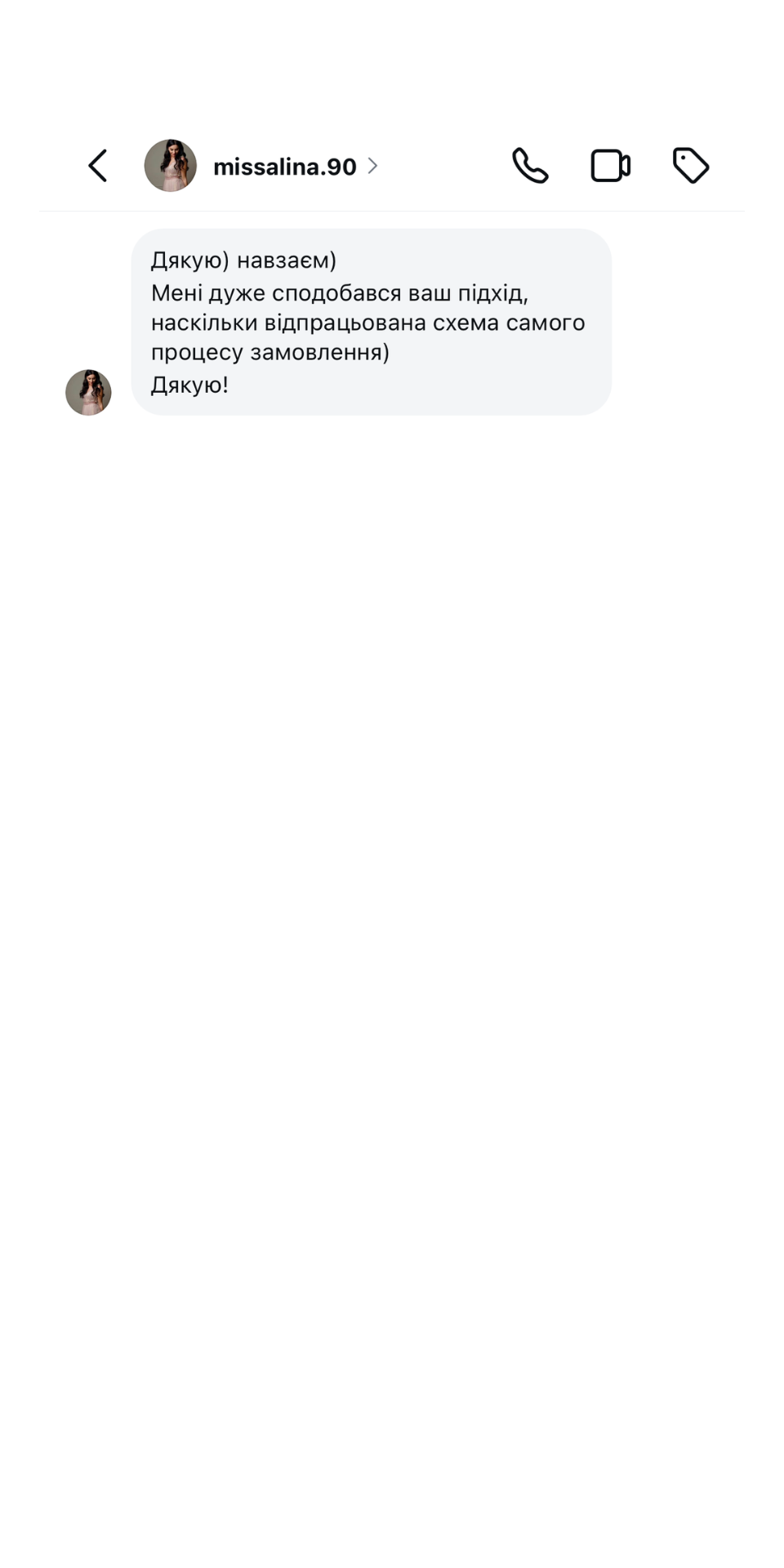Start a video call with missalina.90

pos(610,166)
